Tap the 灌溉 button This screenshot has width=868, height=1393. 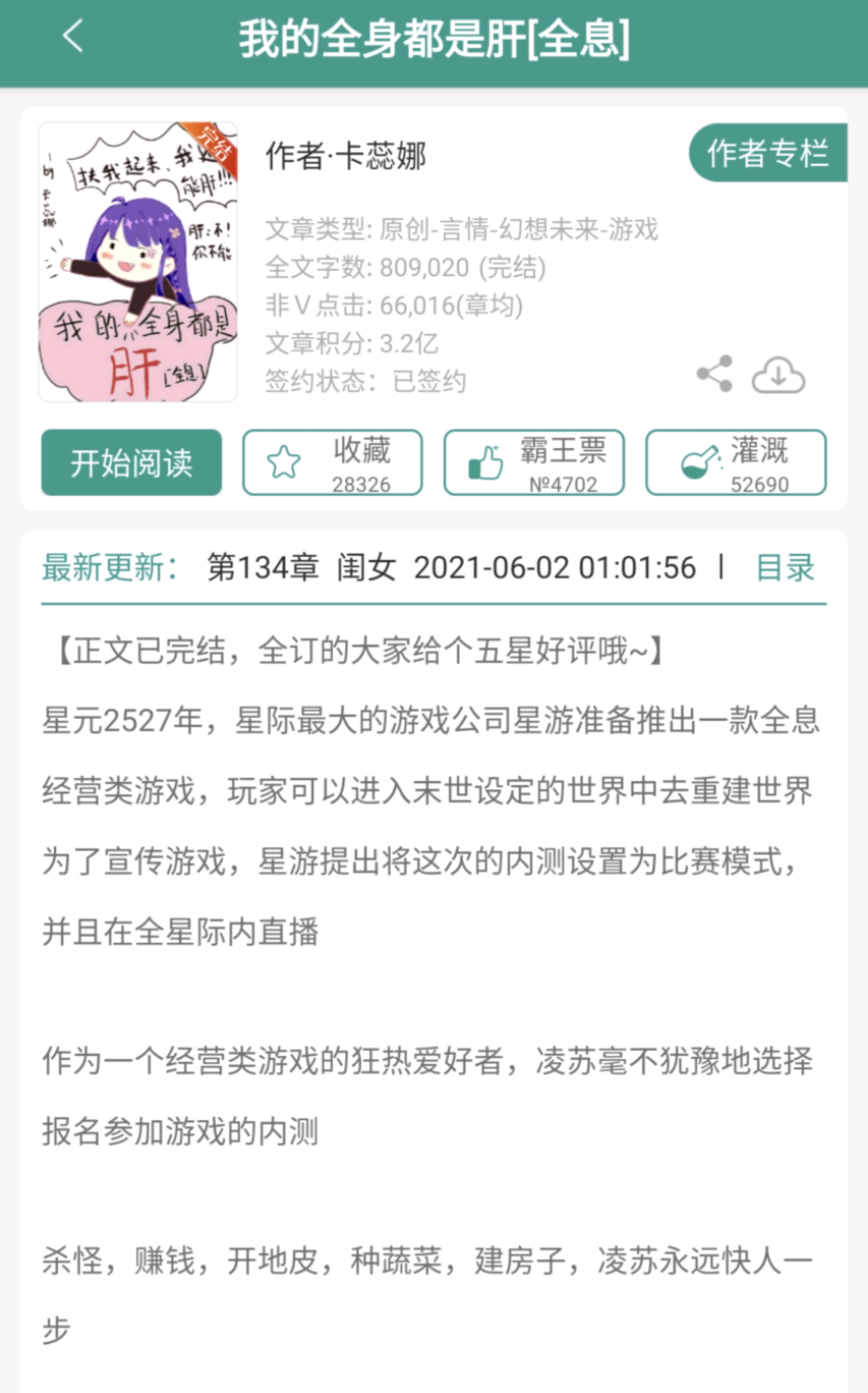736,462
